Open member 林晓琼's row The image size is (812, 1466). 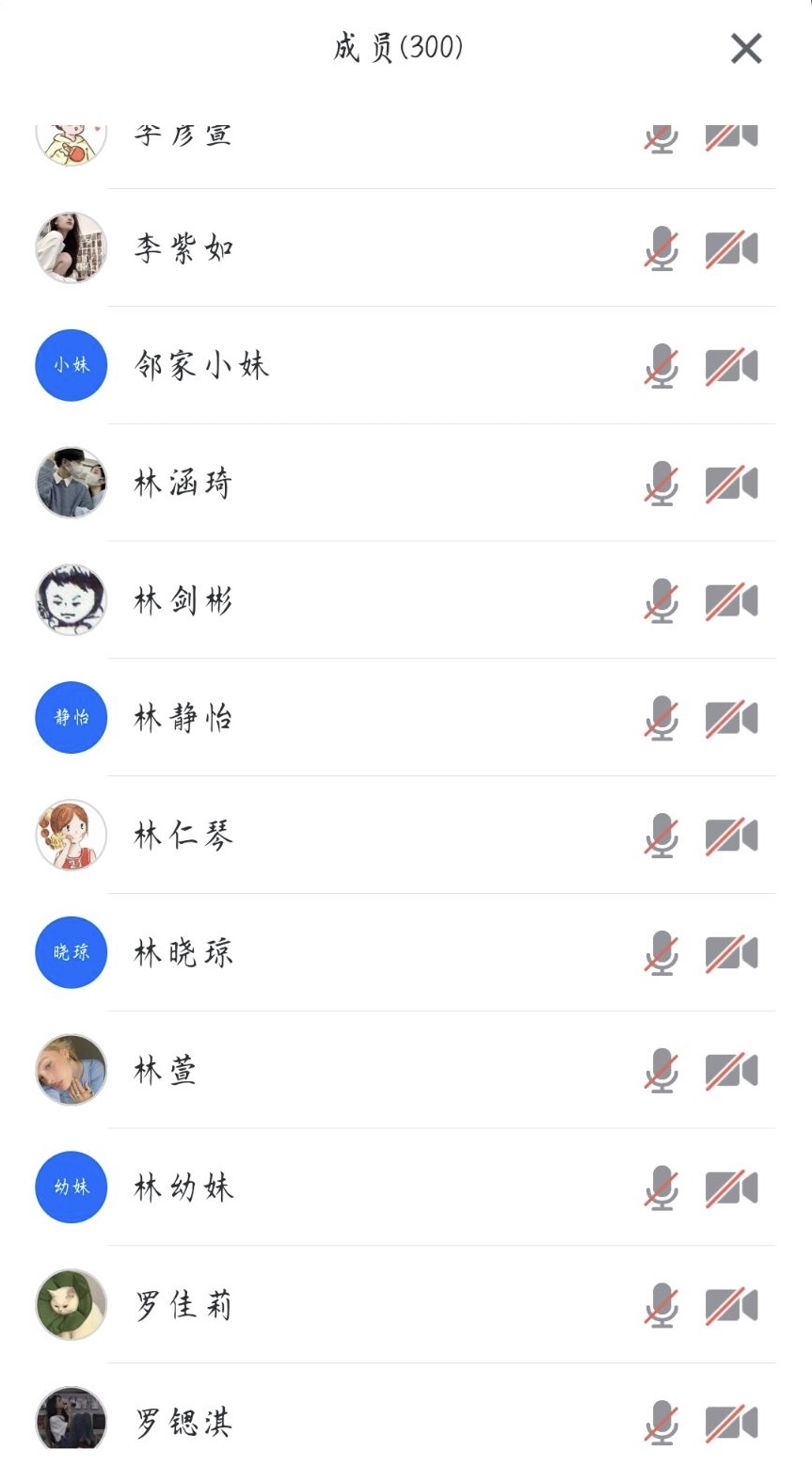pyautogui.click(x=183, y=953)
